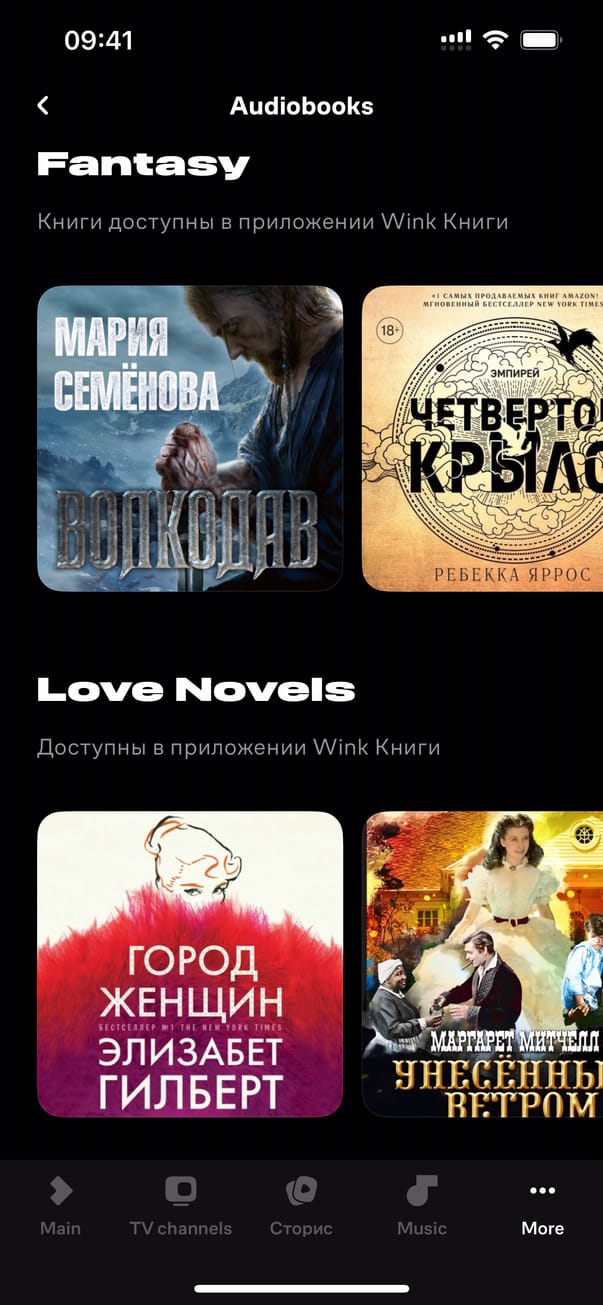Switch to the Main tab
603x1305 pixels.
click(60, 1206)
